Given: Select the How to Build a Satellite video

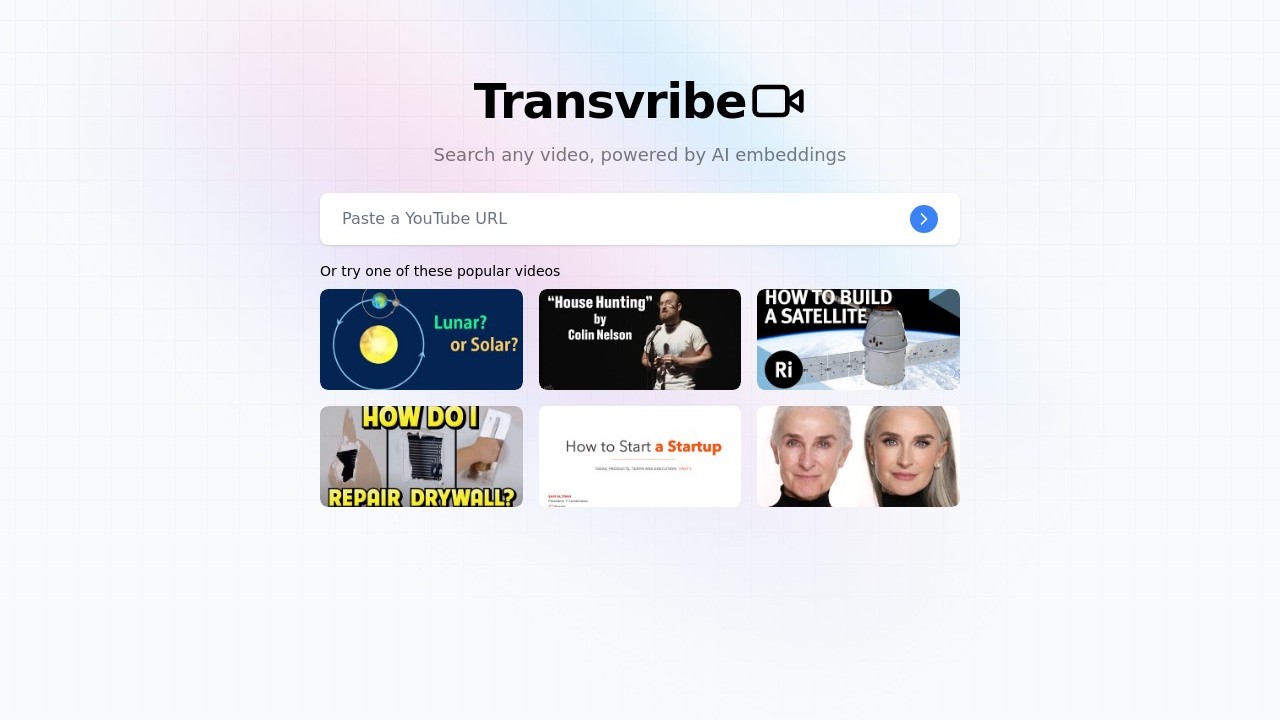Looking at the screenshot, I should 858,339.
